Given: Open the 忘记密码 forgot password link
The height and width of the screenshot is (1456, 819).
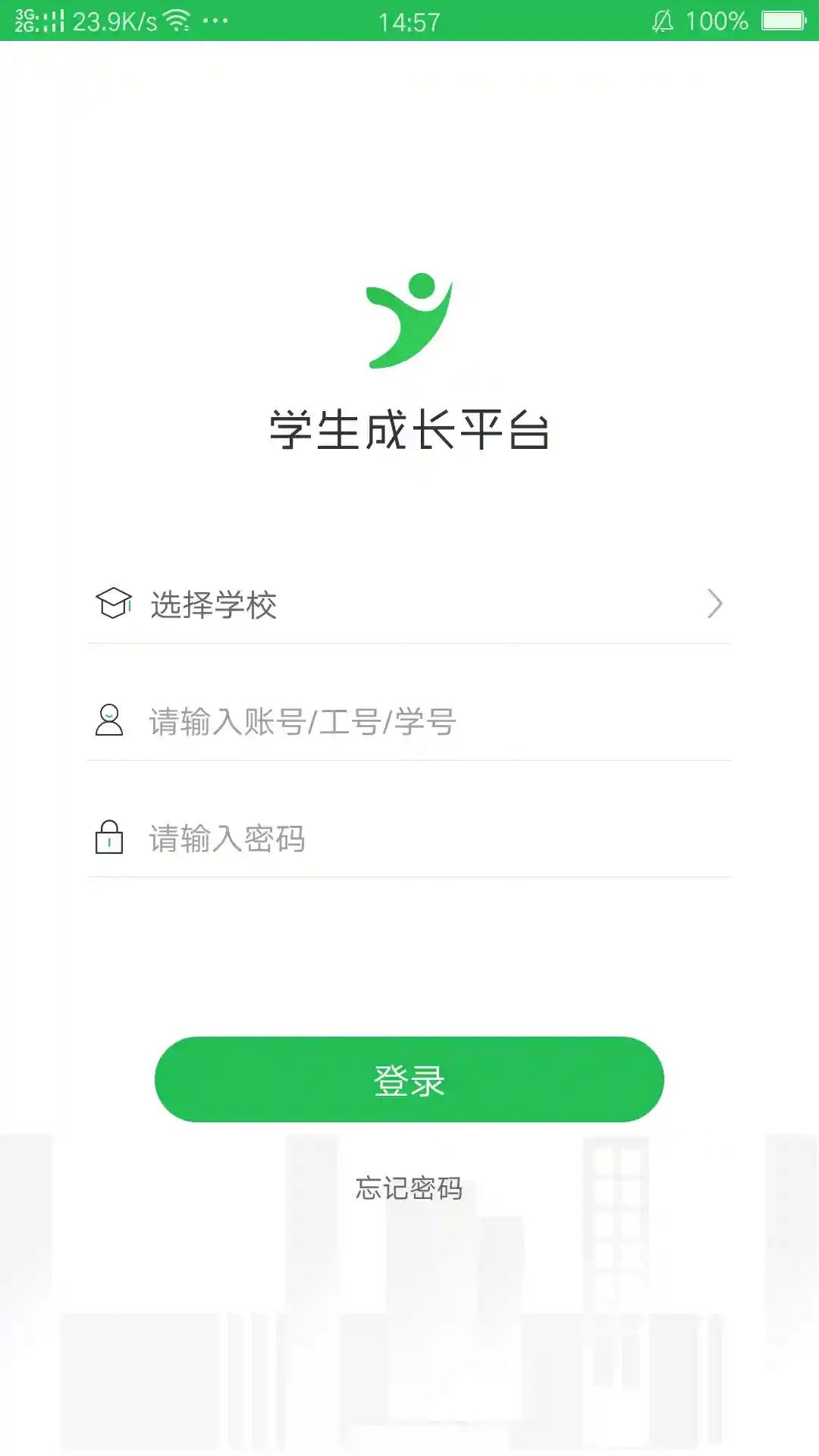Looking at the screenshot, I should click(409, 1188).
